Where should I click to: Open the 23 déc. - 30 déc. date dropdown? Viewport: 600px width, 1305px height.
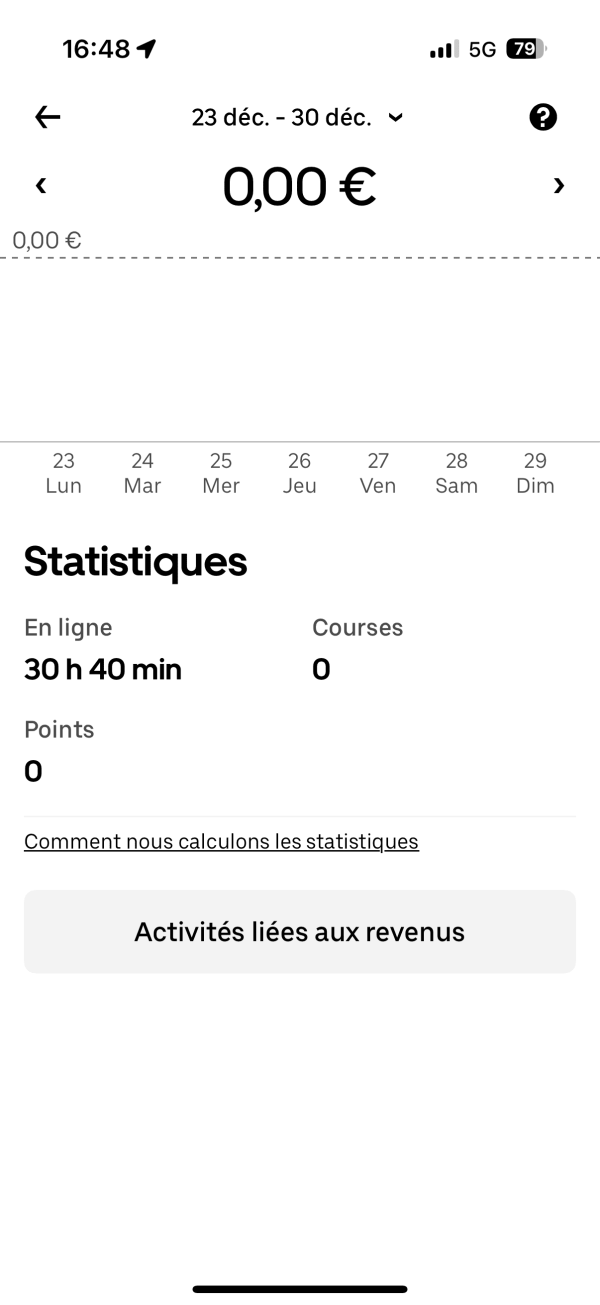(298, 117)
